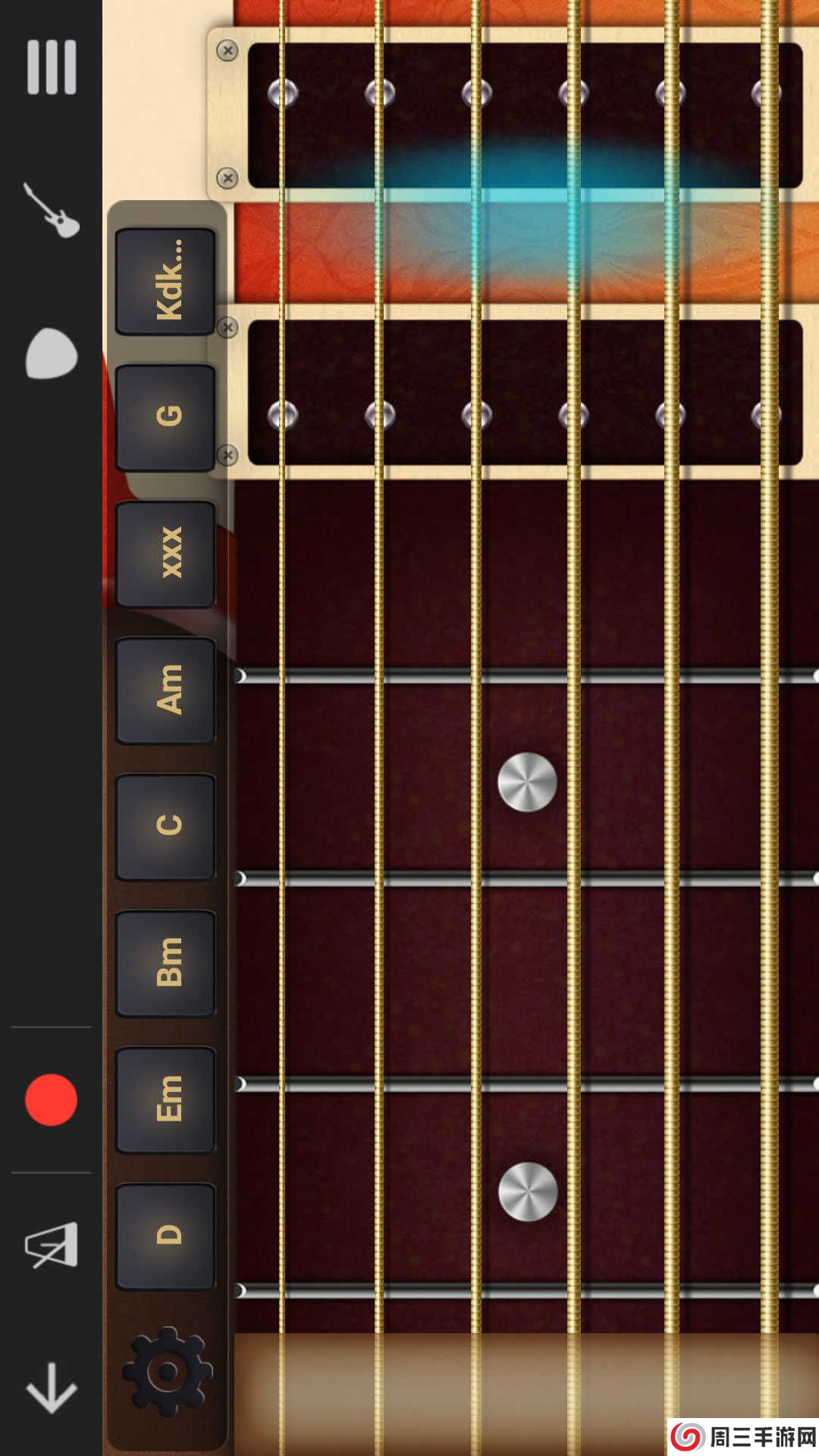Play the D chord

(167, 1236)
